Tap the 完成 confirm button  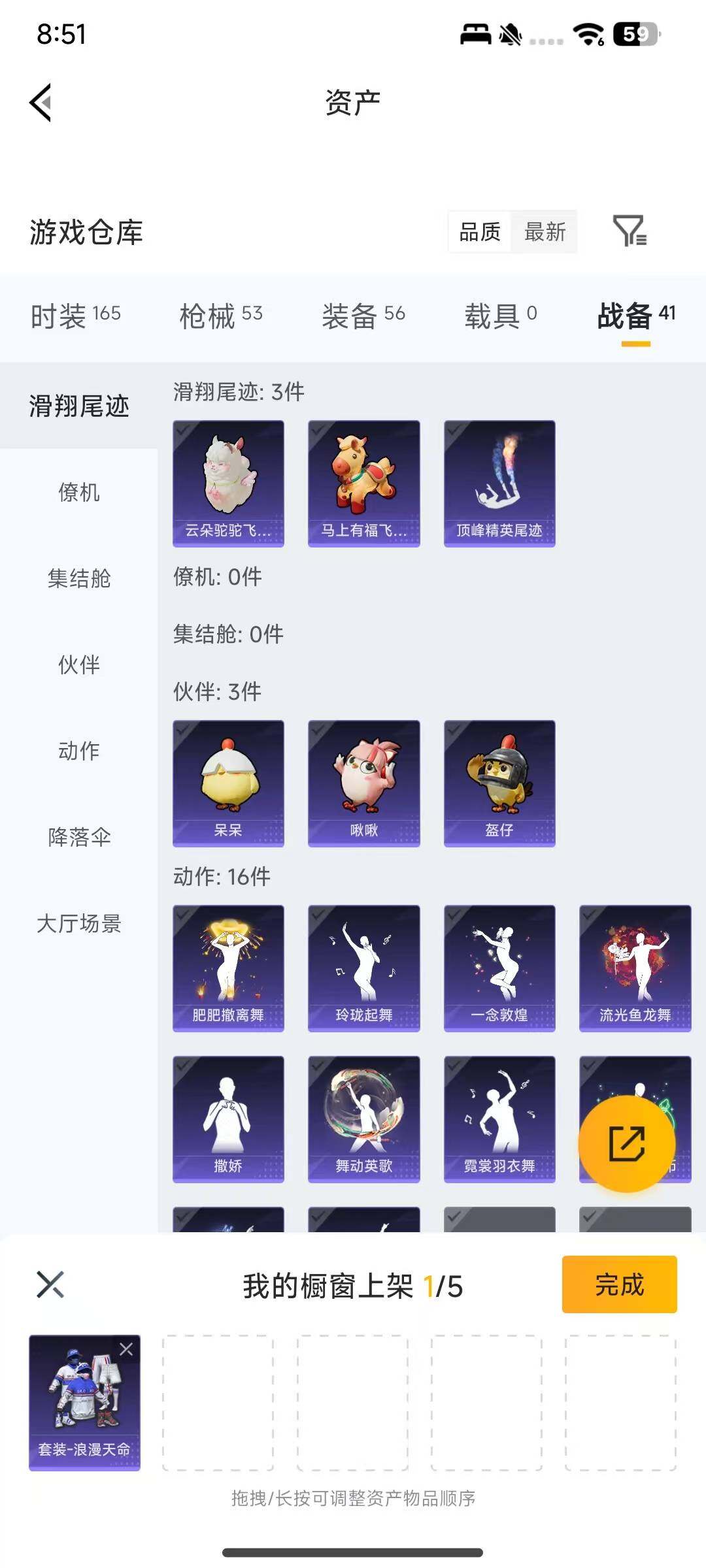[x=618, y=1285]
